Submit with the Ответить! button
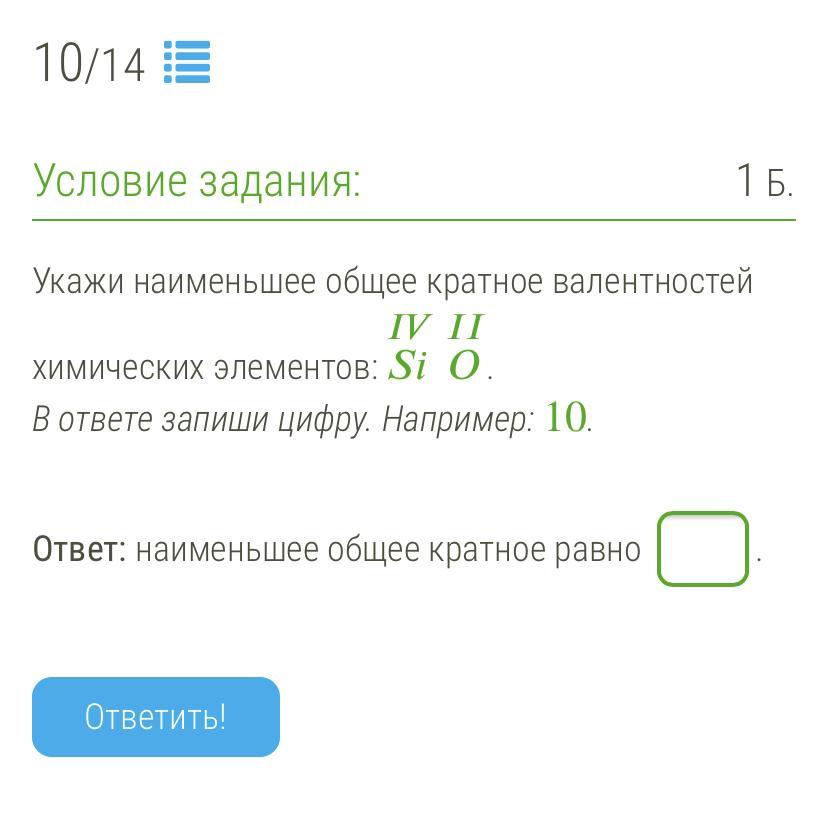The width and height of the screenshot is (828, 829). tap(156, 717)
